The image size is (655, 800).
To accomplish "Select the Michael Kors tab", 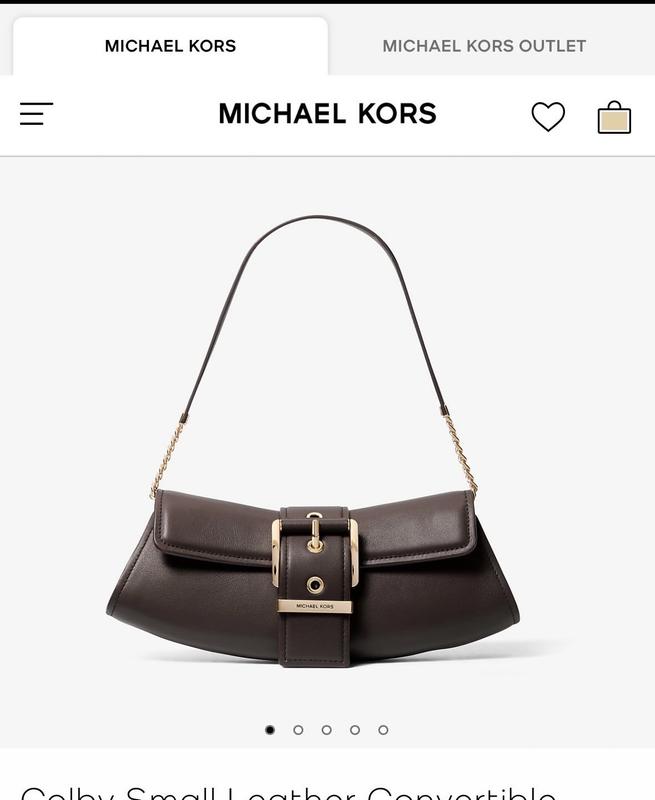I will click(x=170, y=46).
